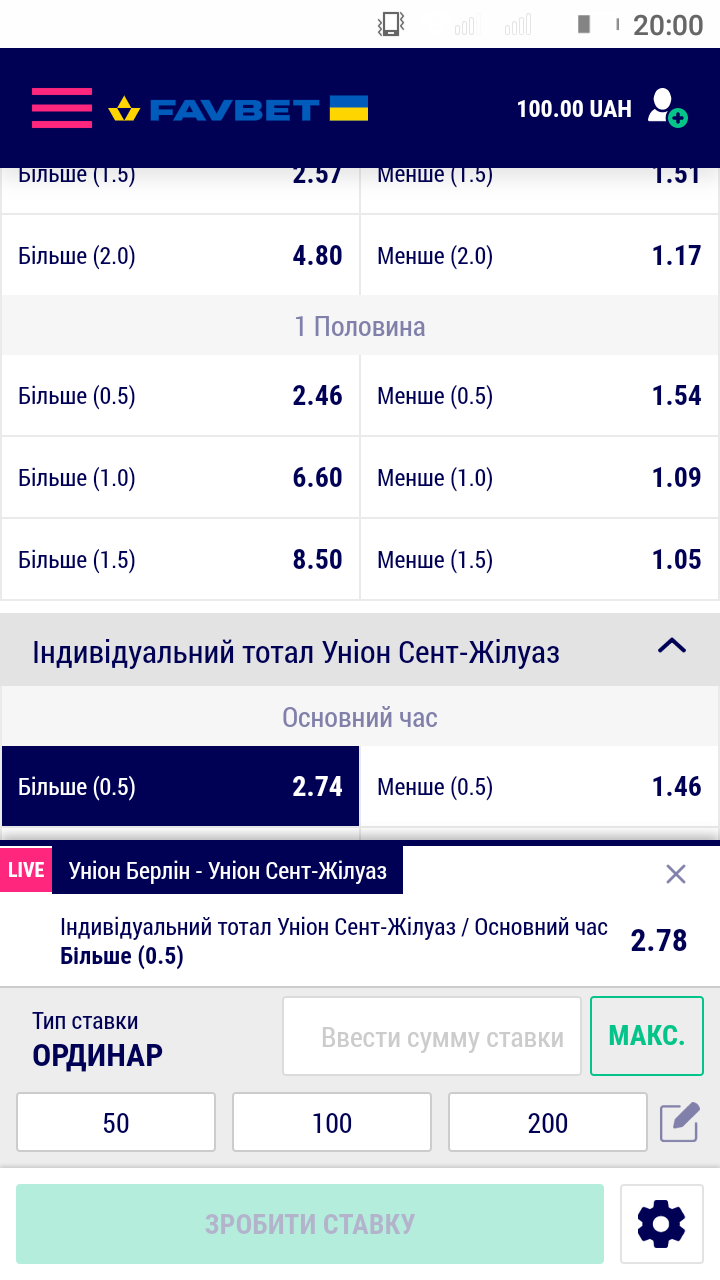Collapse Індивідуальний тотал Уніон Сент-Жілуаз section

pyautogui.click(x=671, y=647)
